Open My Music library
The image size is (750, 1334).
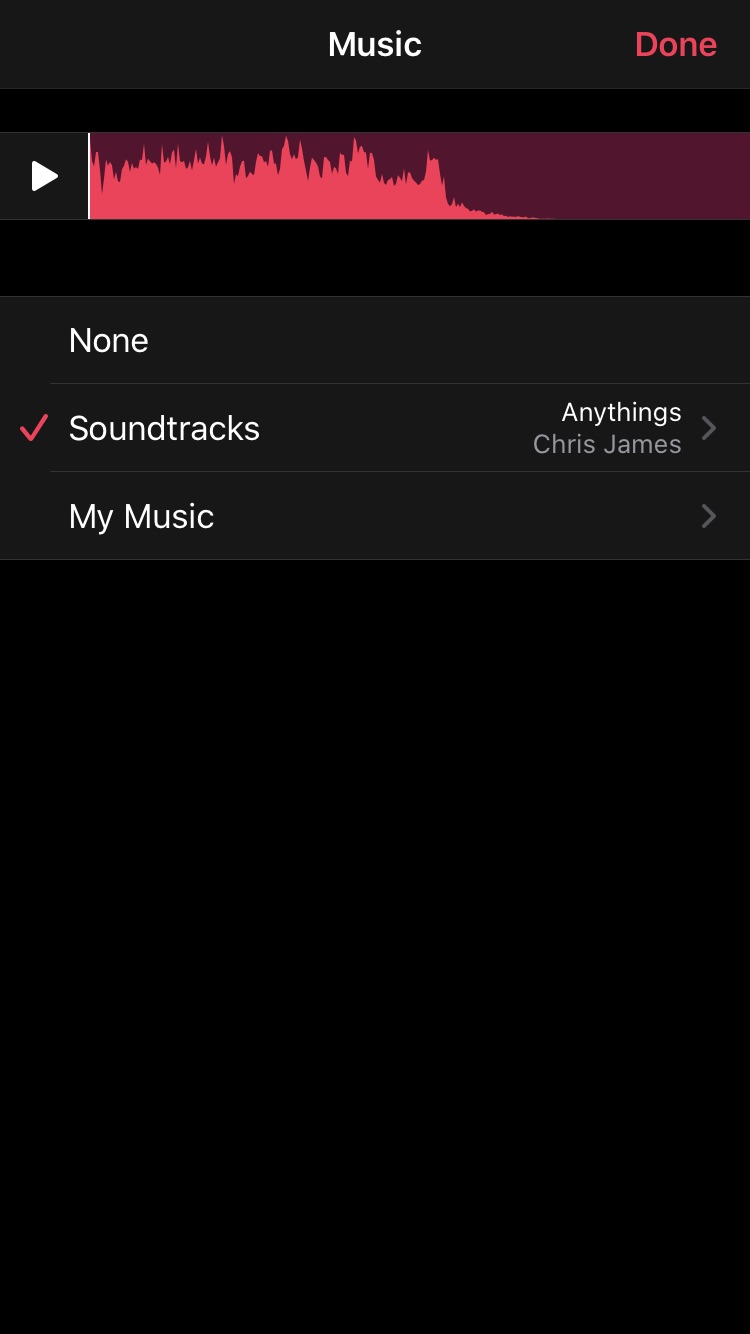coord(375,516)
